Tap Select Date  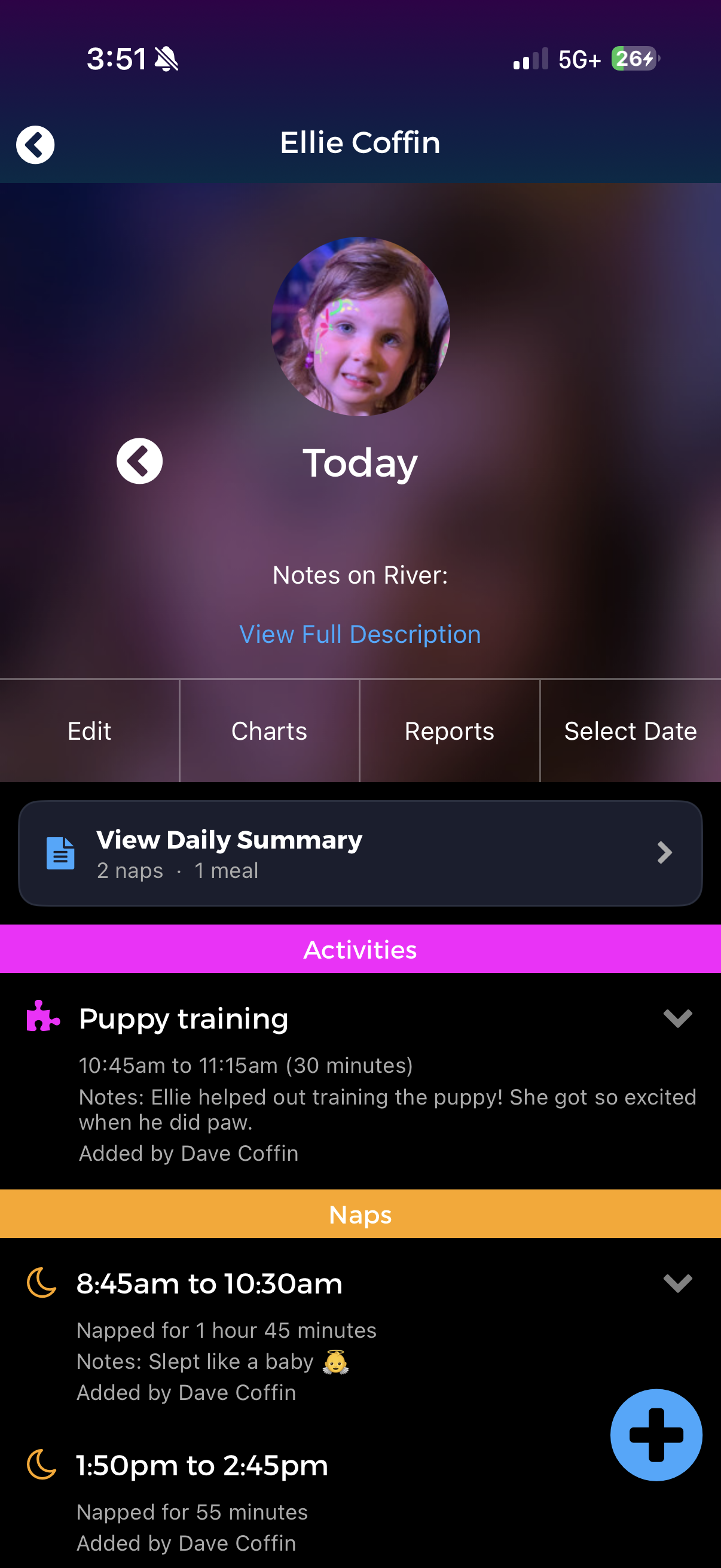tap(630, 730)
